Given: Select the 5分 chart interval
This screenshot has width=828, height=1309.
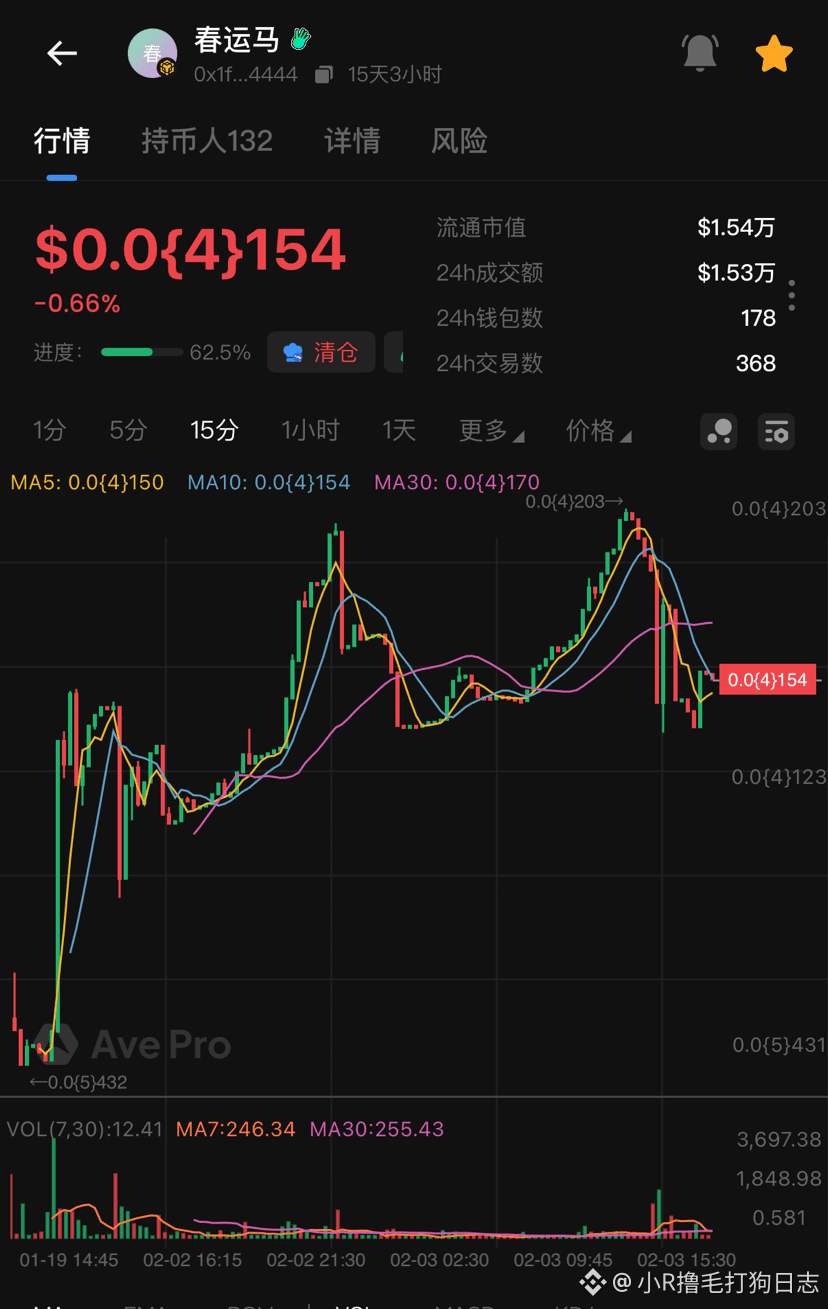Looking at the screenshot, I should click(128, 431).
